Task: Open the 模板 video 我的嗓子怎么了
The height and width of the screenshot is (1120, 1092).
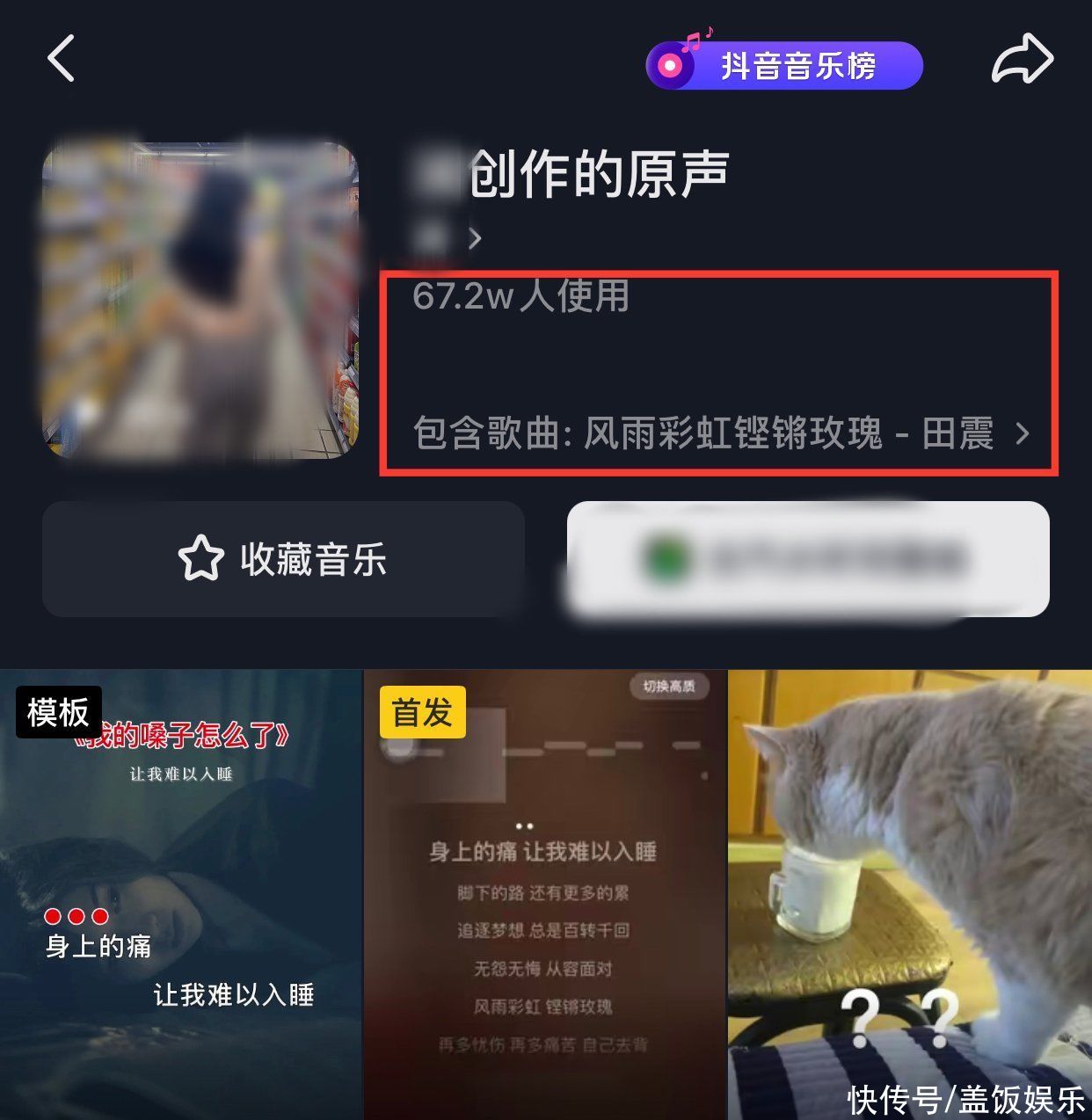Action: pyautogui.click(x=180, y=894)
